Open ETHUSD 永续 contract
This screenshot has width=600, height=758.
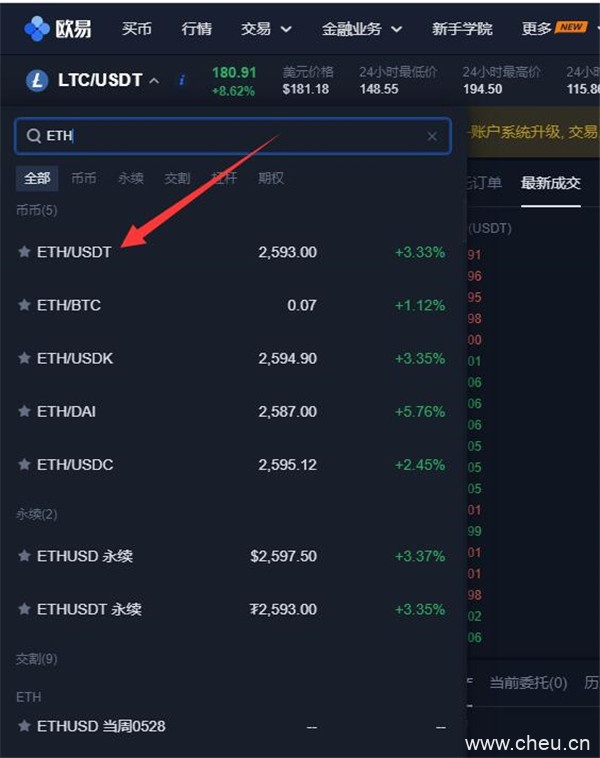pyautogui.click(x=84, y=556)
